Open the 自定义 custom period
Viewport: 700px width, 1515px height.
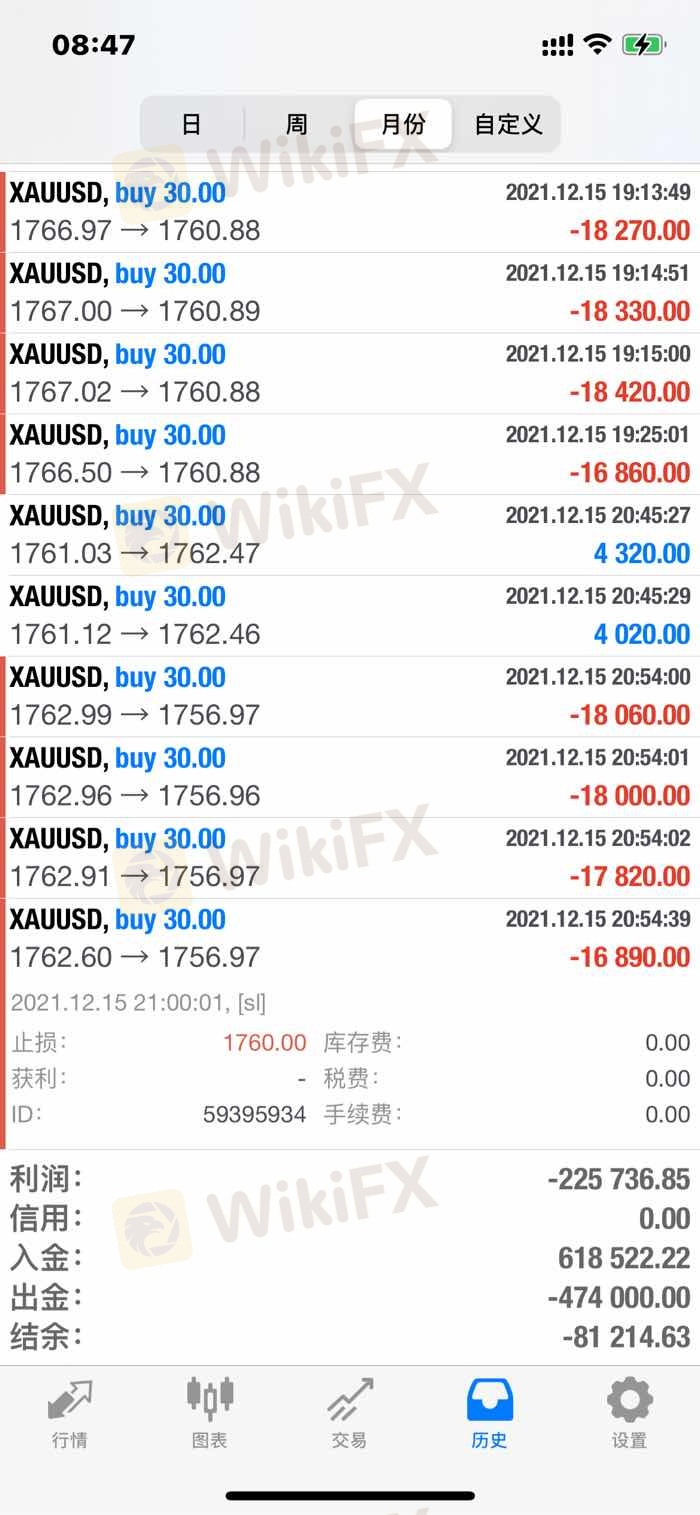[508, 124]
